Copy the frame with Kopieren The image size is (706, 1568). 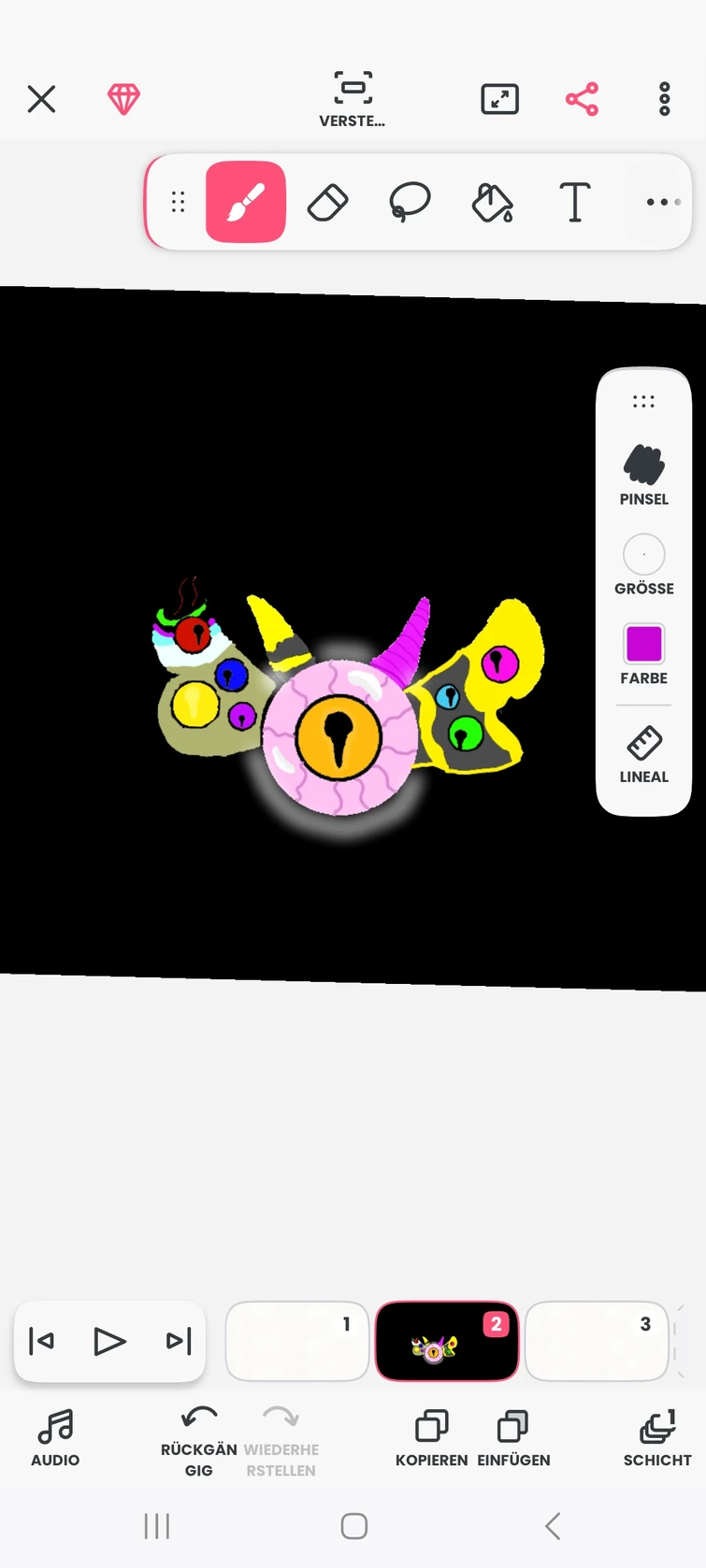coord(431,1438)
